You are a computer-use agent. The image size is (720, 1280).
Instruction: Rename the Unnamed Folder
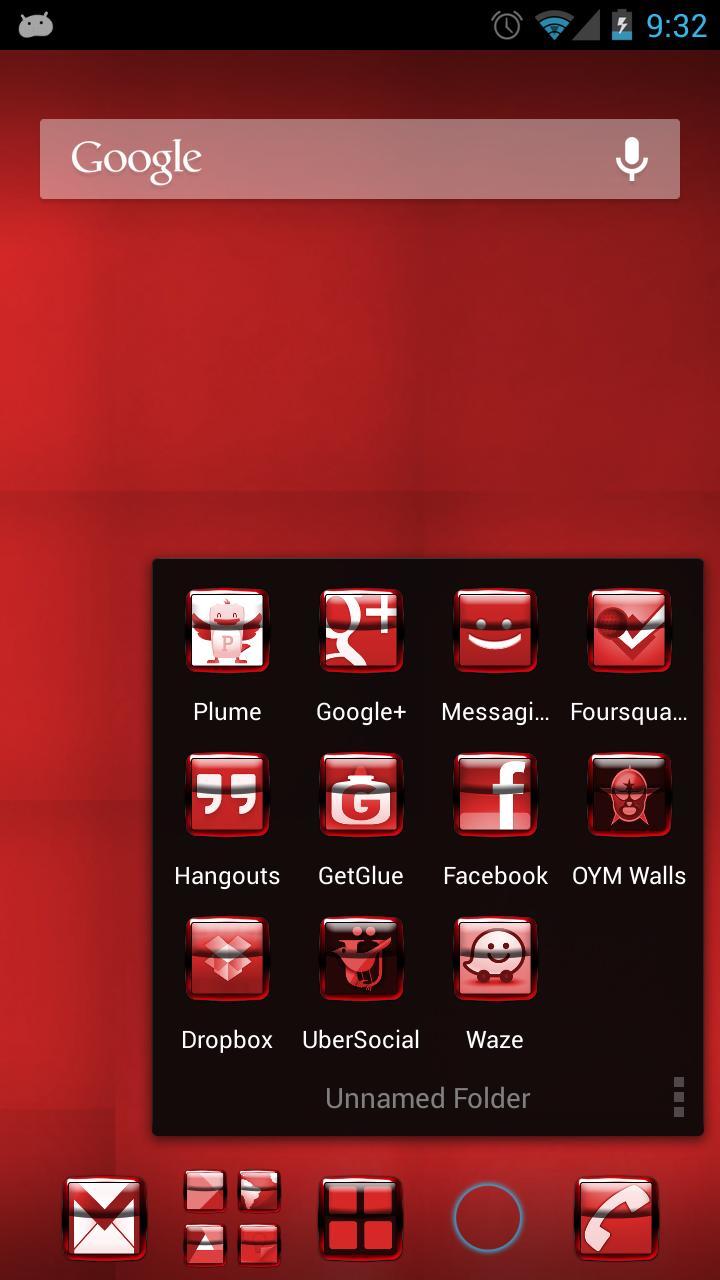coord(427,1098)
